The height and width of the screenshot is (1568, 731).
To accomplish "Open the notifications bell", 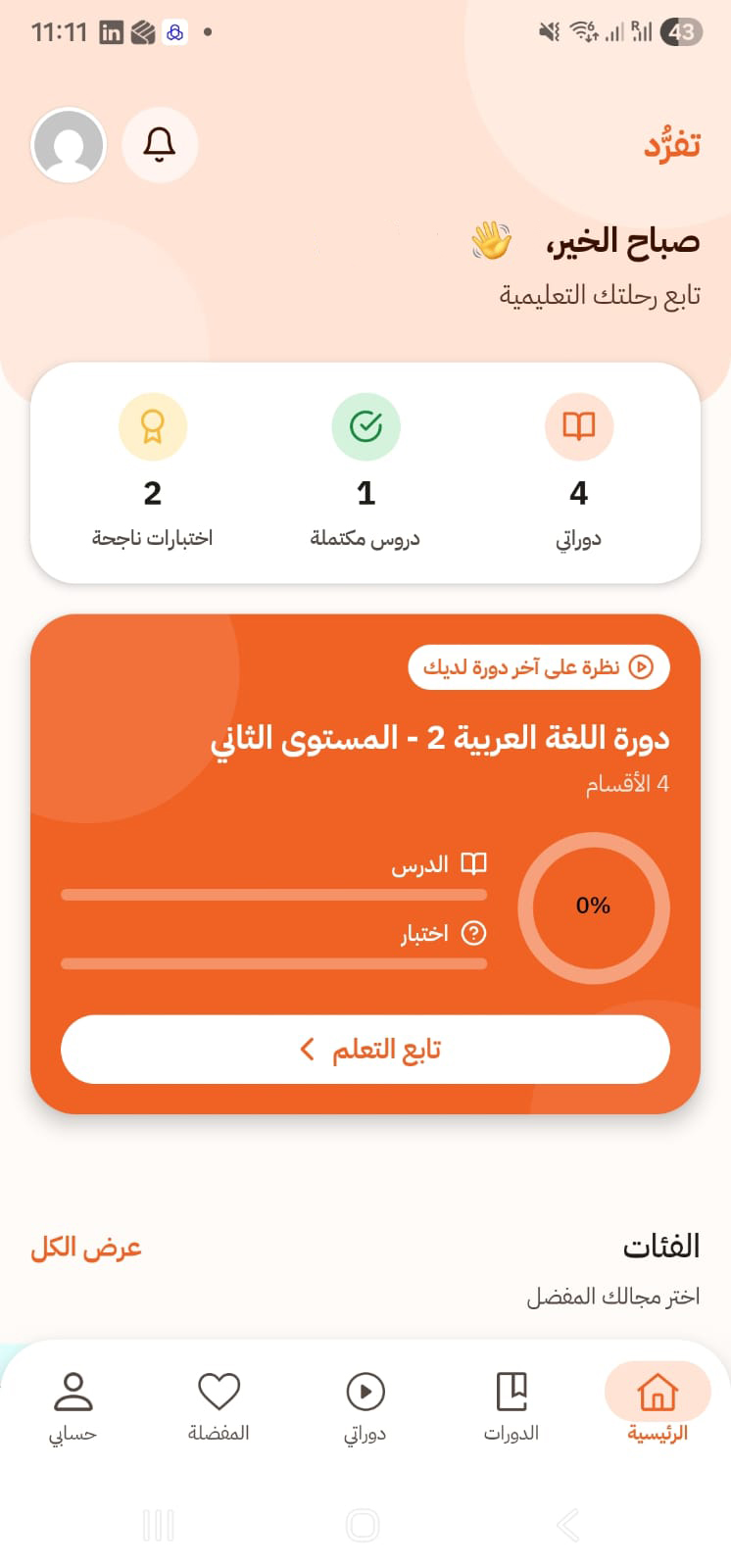I will [x=160, y=145].
